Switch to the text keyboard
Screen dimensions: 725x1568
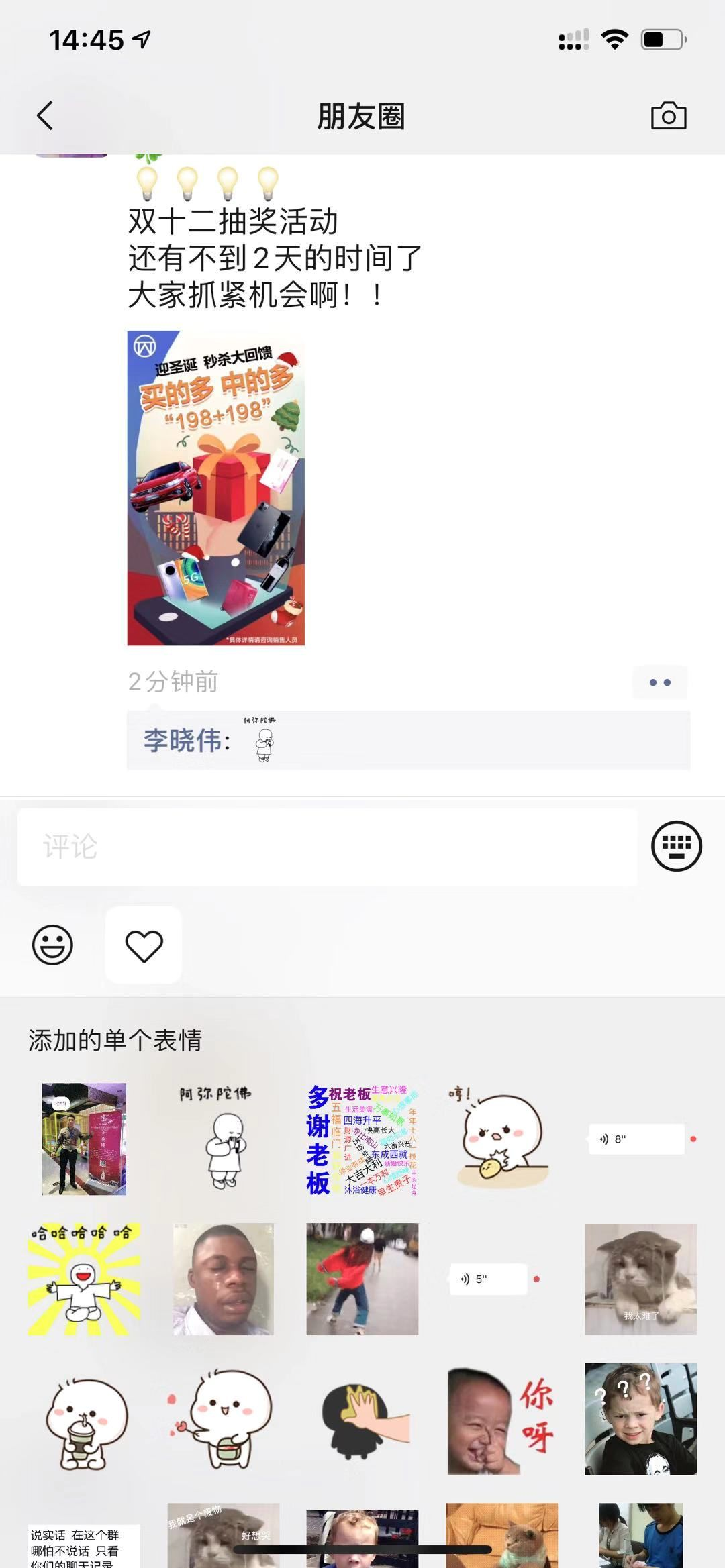676,846
